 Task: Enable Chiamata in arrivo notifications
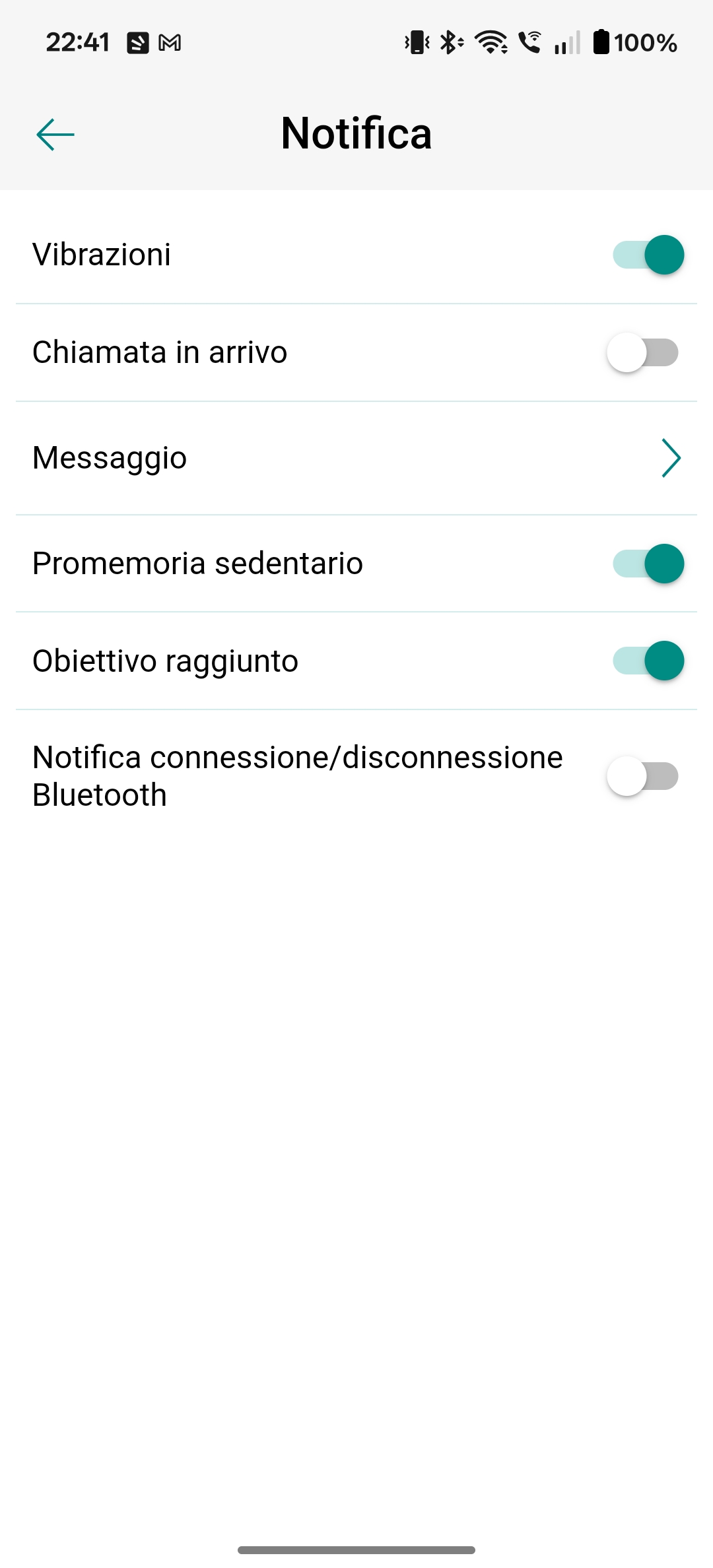[x=643, y=352]
